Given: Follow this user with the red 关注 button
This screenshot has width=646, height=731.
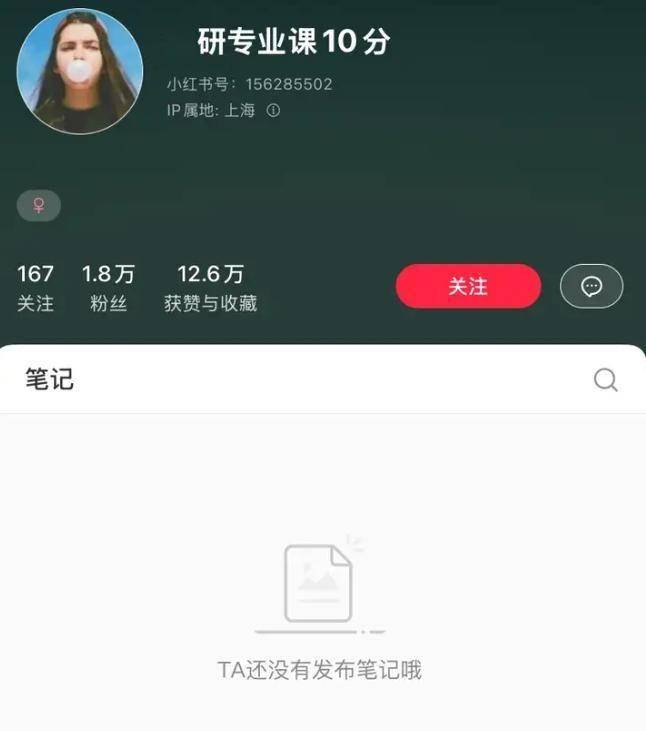Looking at the screenshot, I should [x=468, y=287].
